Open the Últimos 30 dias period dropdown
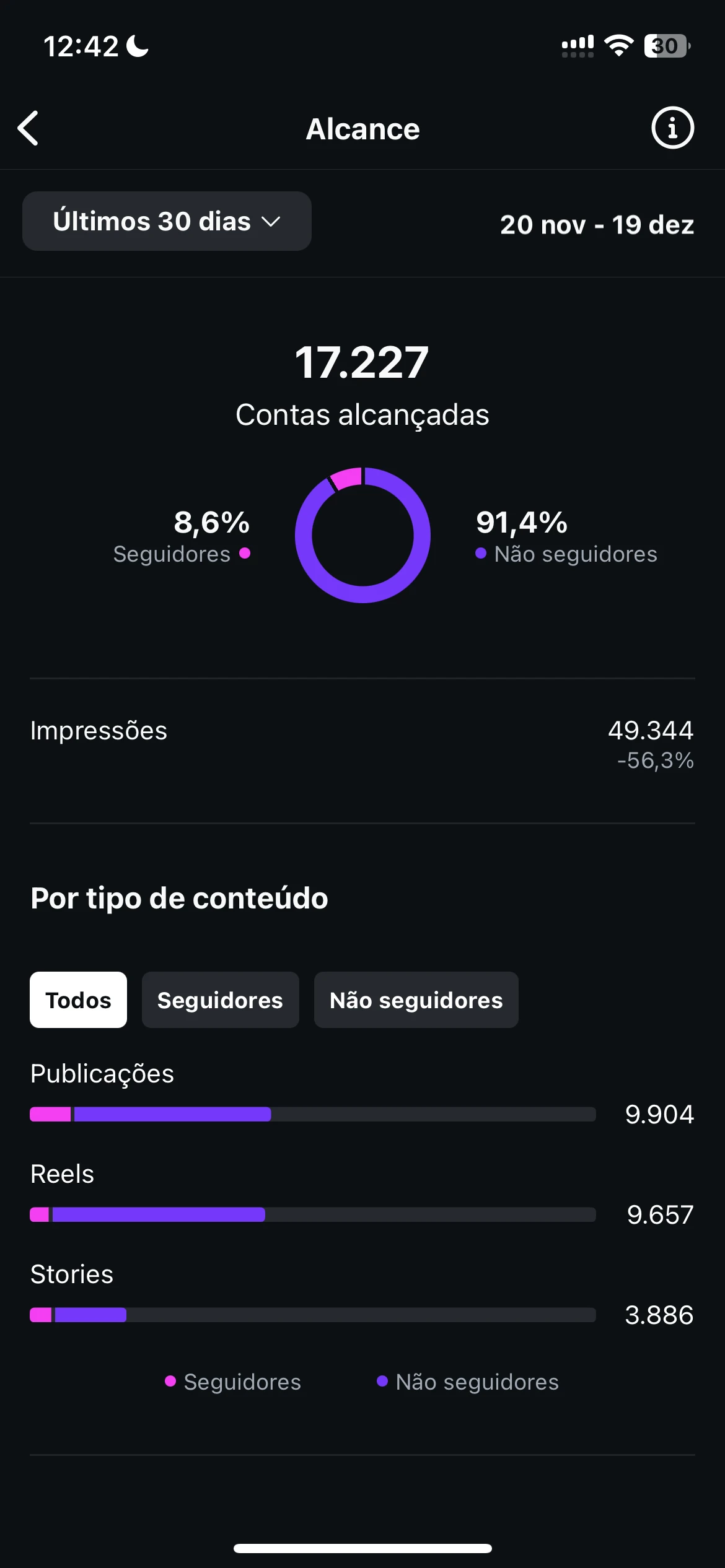Image resolution: width=725 pixels, height=1568 pixels. [167, 221]
